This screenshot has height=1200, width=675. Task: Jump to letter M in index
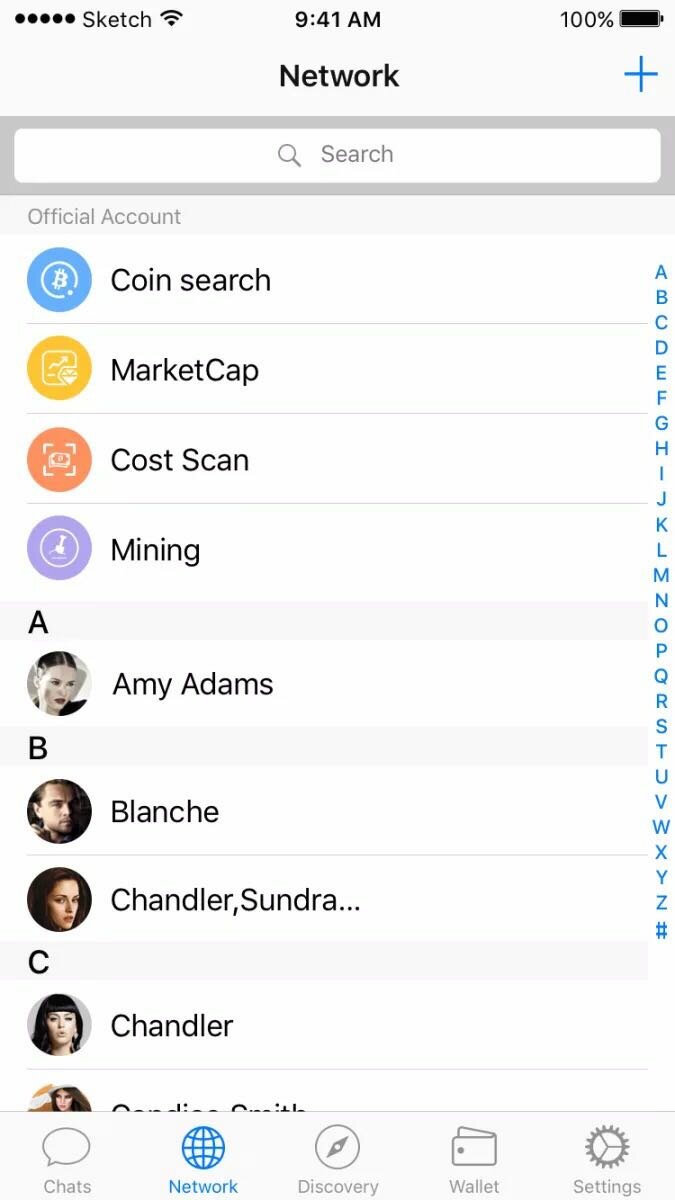pyautogui.click(x=661, y=575)
